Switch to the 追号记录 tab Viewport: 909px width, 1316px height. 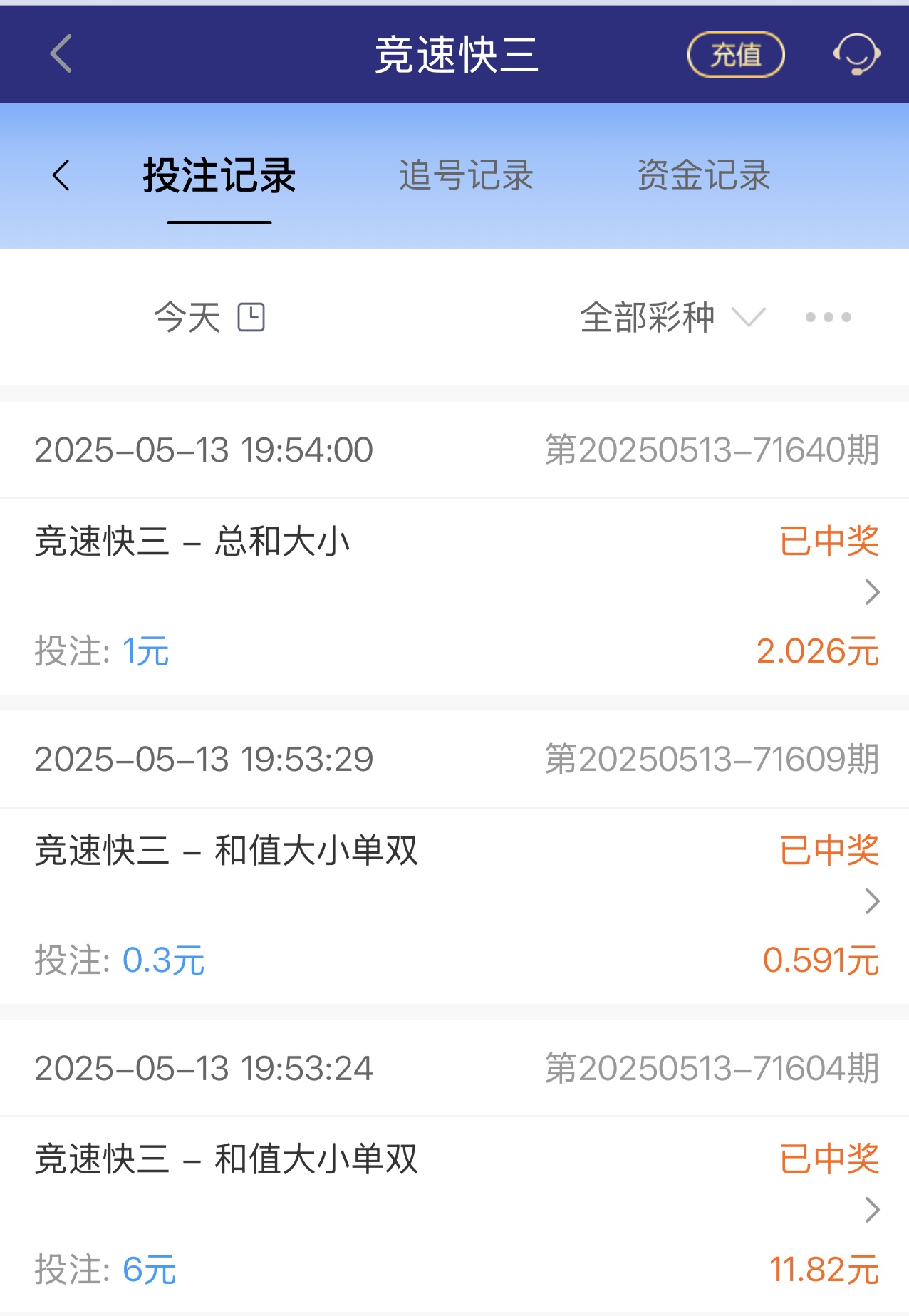coord(466,176)
